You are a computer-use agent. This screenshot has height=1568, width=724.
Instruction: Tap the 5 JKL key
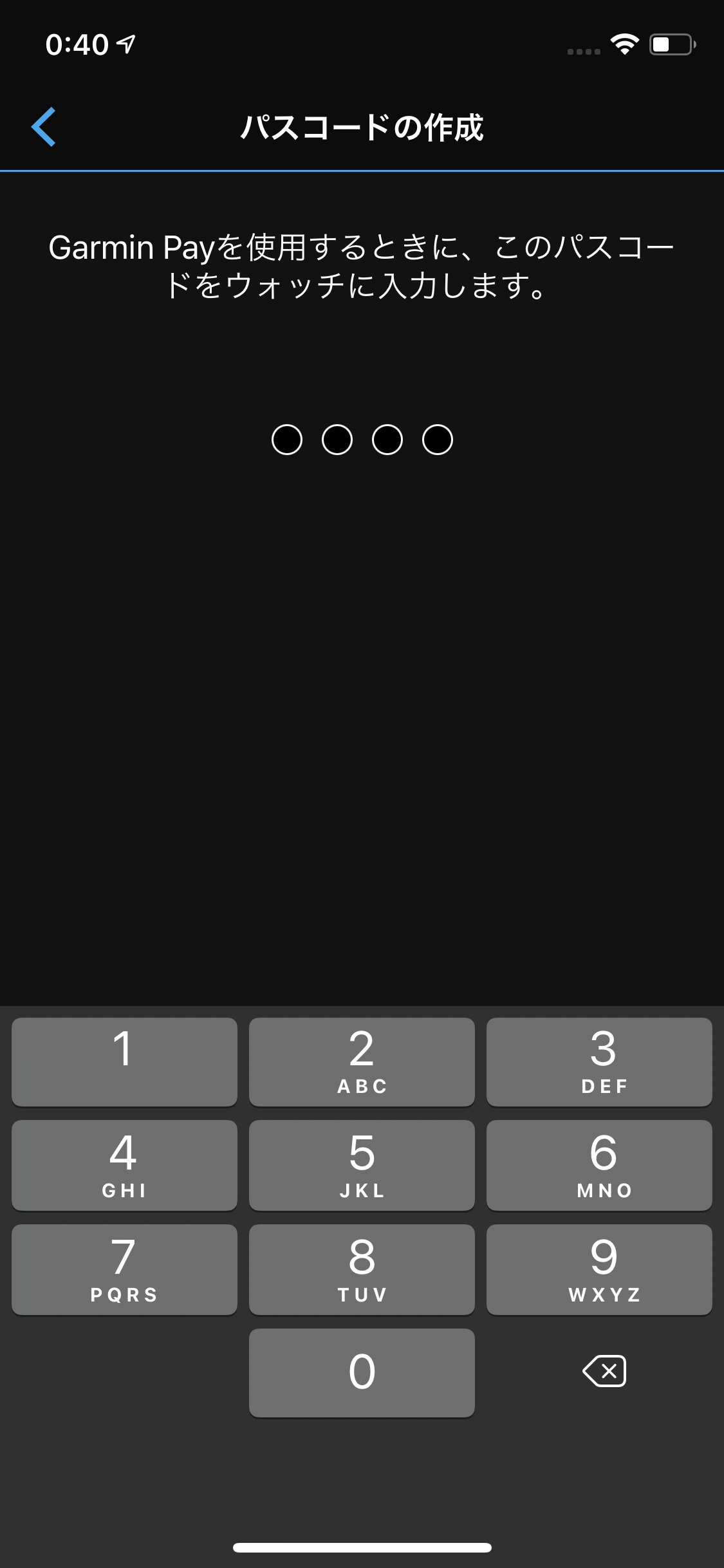click(x=362, y=1165)
